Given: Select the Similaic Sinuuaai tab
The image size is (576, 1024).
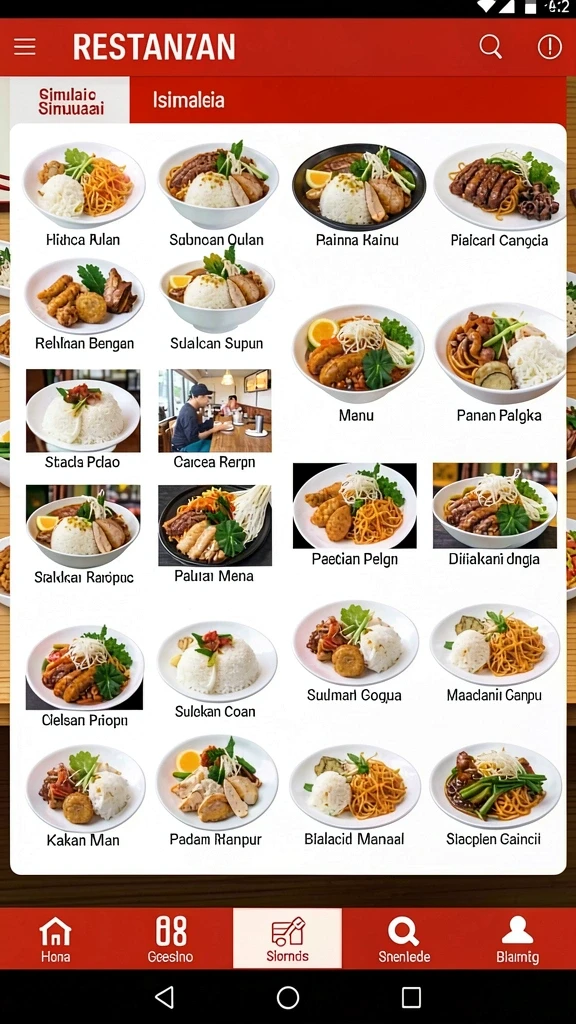Looking at the screenshot, I should pyautogui.click(x=71, y=100).
